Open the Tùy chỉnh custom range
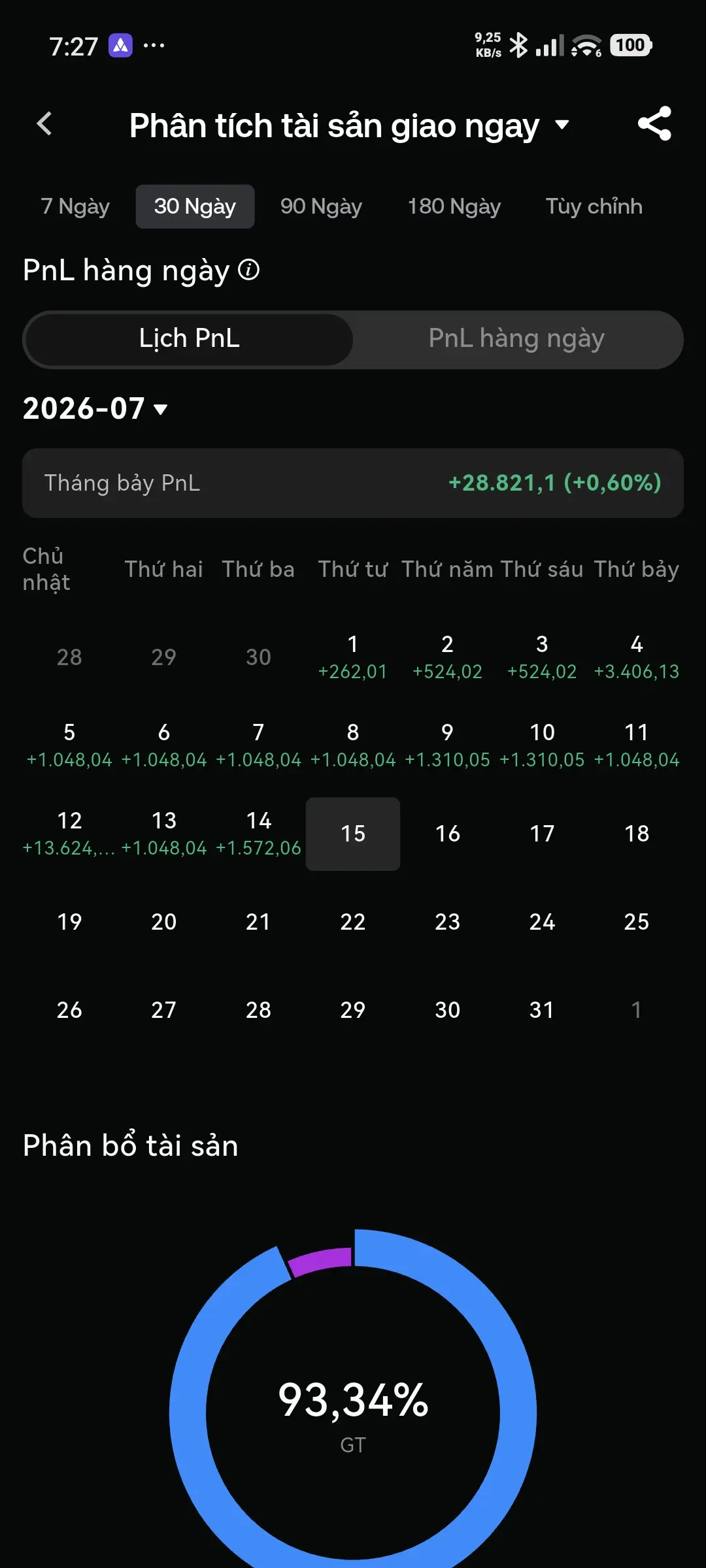Screen dimensions: 706x1568 tap(594, 206)
